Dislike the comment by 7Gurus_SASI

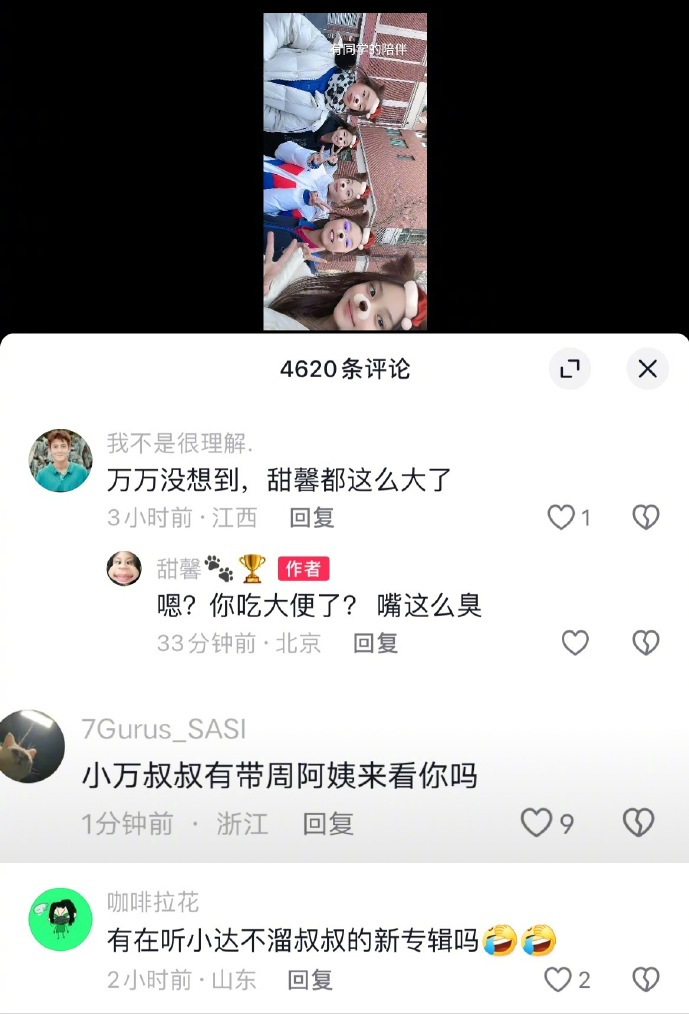pos(638,823)
